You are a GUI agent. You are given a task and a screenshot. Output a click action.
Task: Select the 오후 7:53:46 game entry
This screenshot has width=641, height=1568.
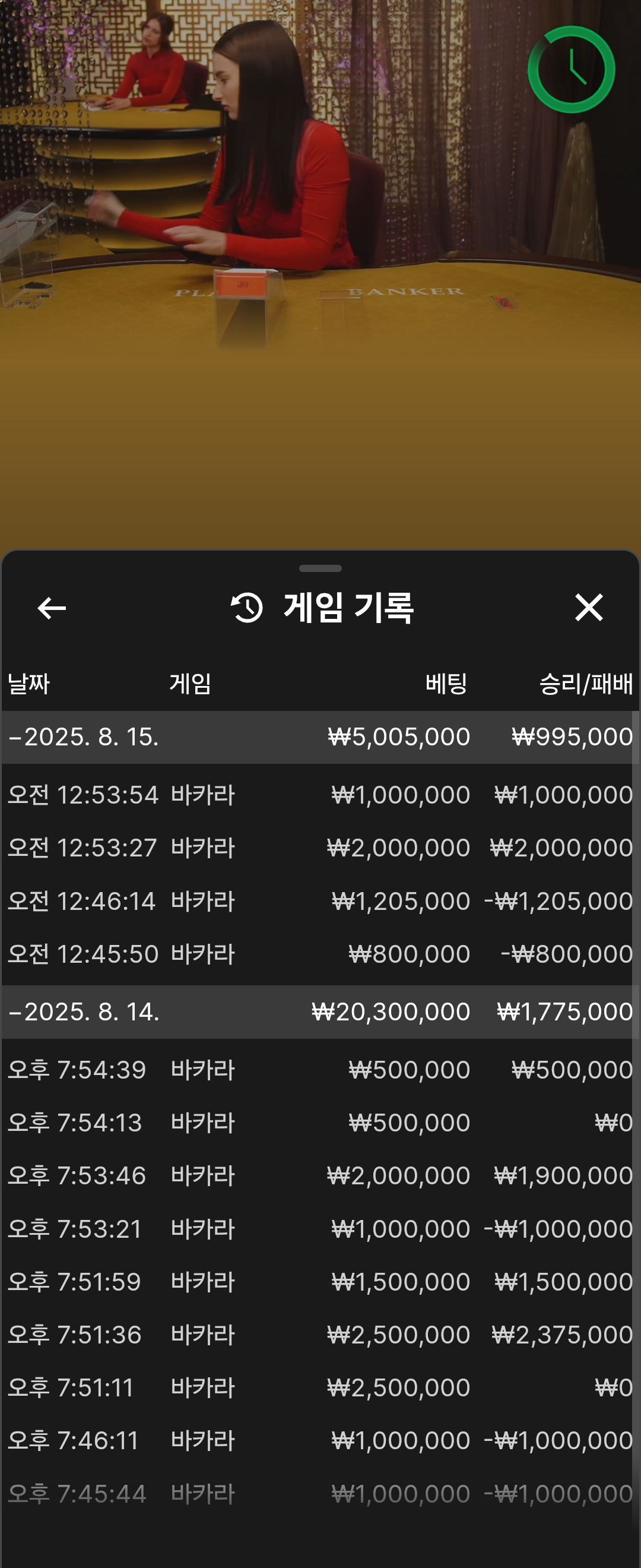320,1175
